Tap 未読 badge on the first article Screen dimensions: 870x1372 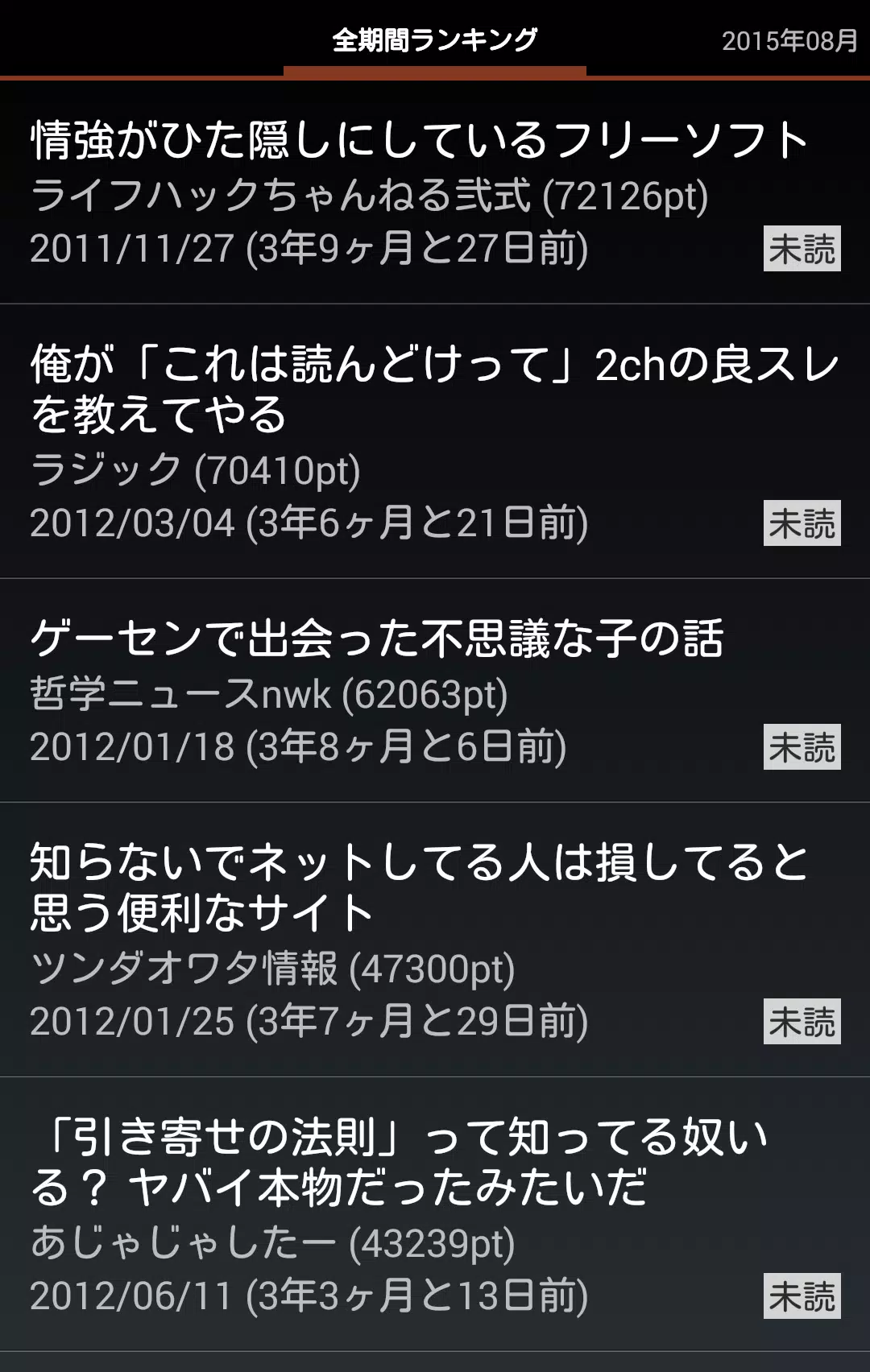803,250
